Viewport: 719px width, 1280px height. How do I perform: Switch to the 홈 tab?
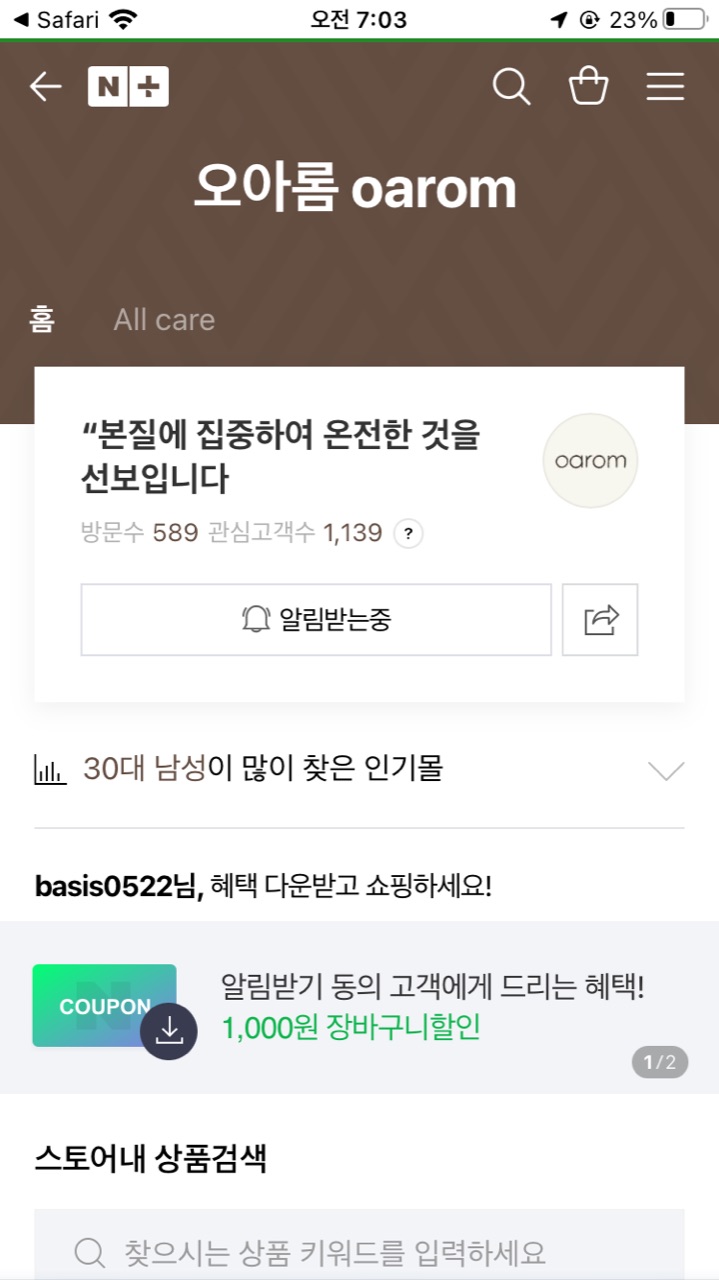[x=42, y=320]
